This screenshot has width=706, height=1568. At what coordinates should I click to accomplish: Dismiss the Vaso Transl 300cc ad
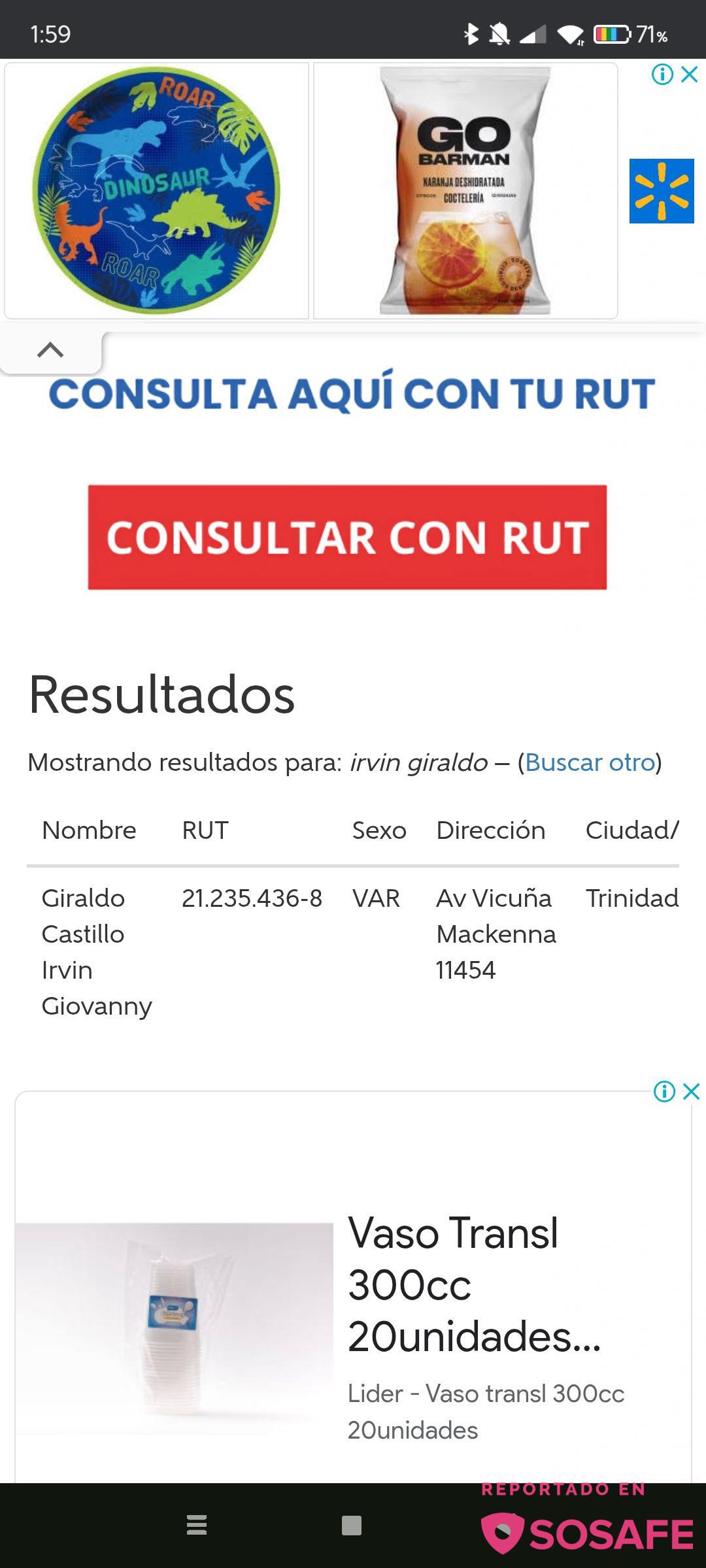coord(692,1091)
